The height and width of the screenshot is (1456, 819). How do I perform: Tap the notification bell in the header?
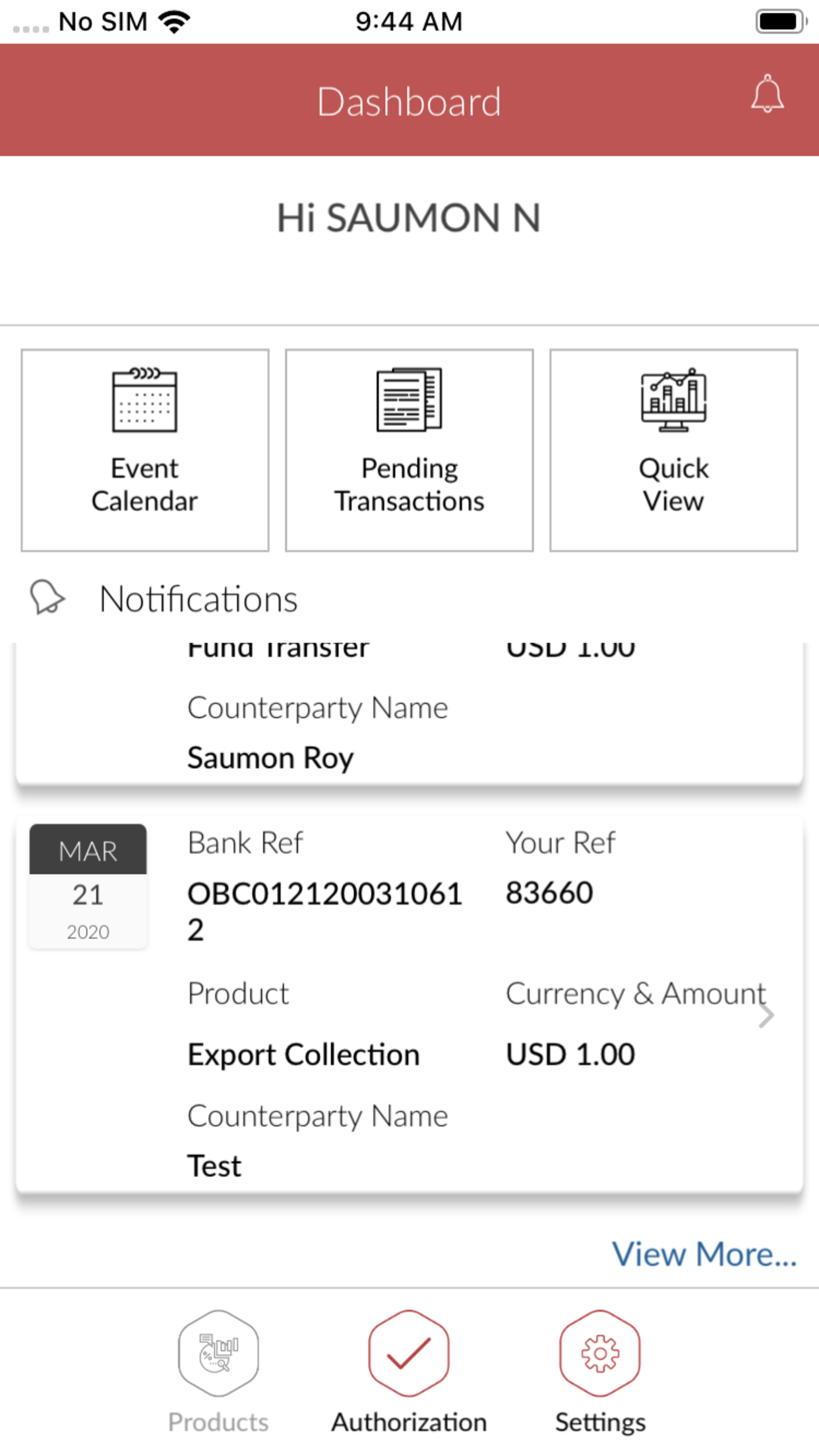tap(767, 96)
